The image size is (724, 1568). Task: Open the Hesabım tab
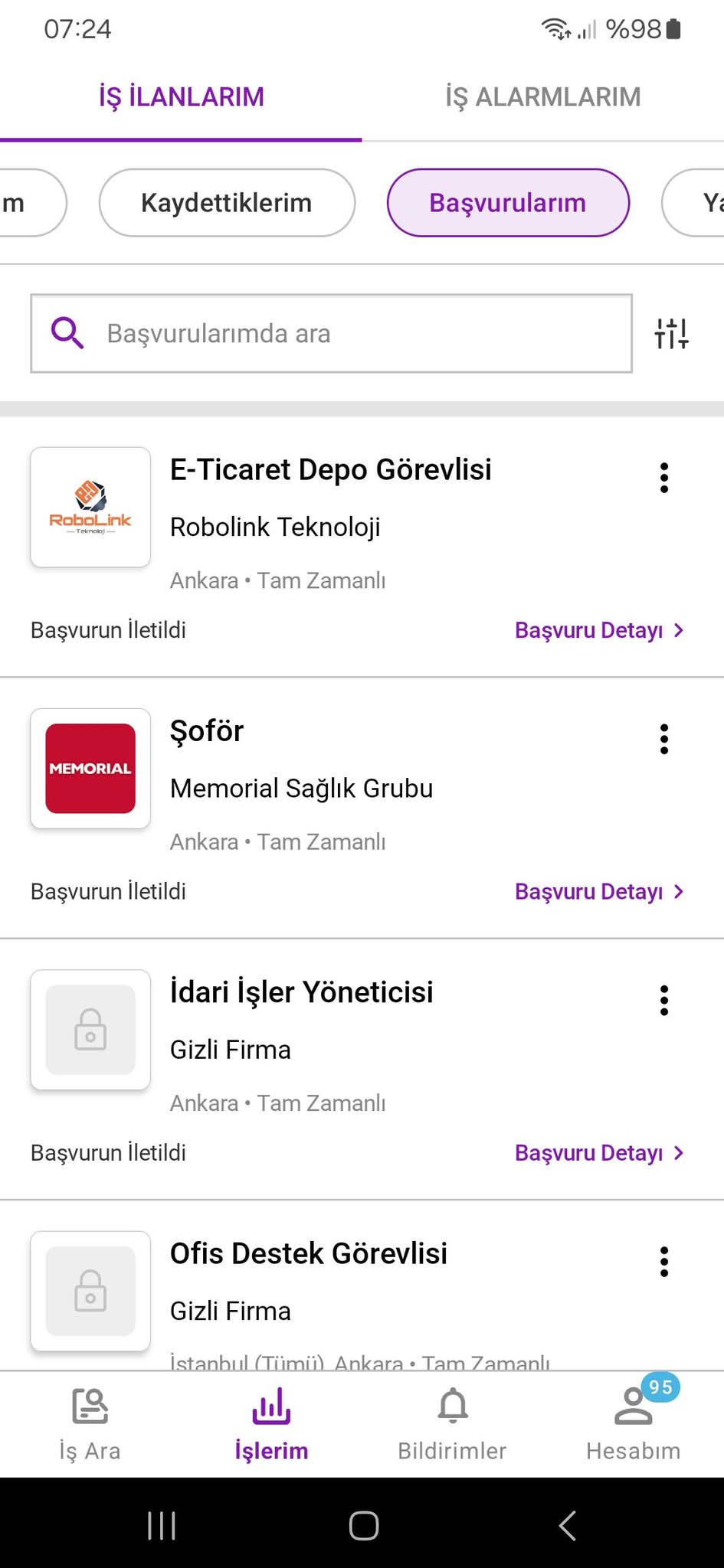pos(634,1423)
